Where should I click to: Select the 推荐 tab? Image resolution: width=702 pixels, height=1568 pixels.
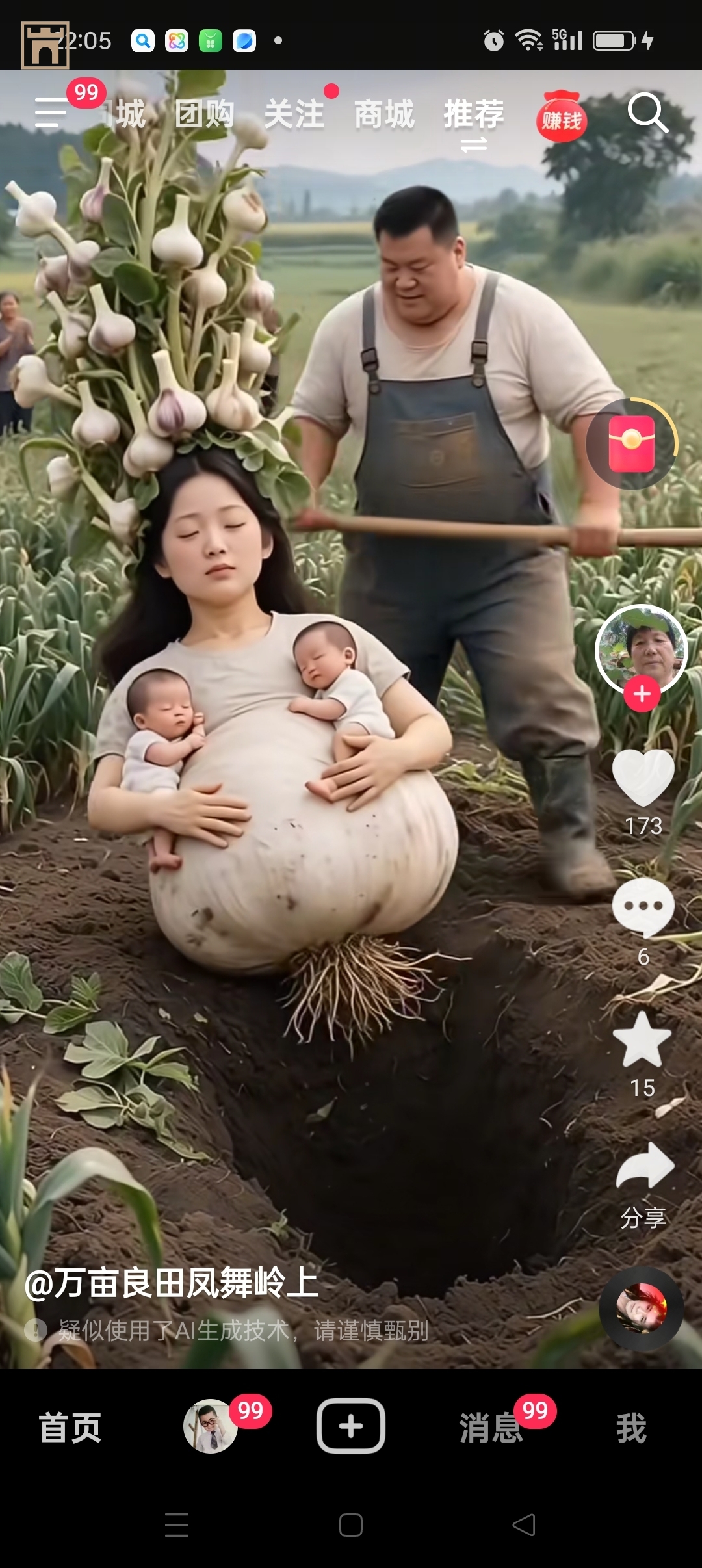point(474,114)
